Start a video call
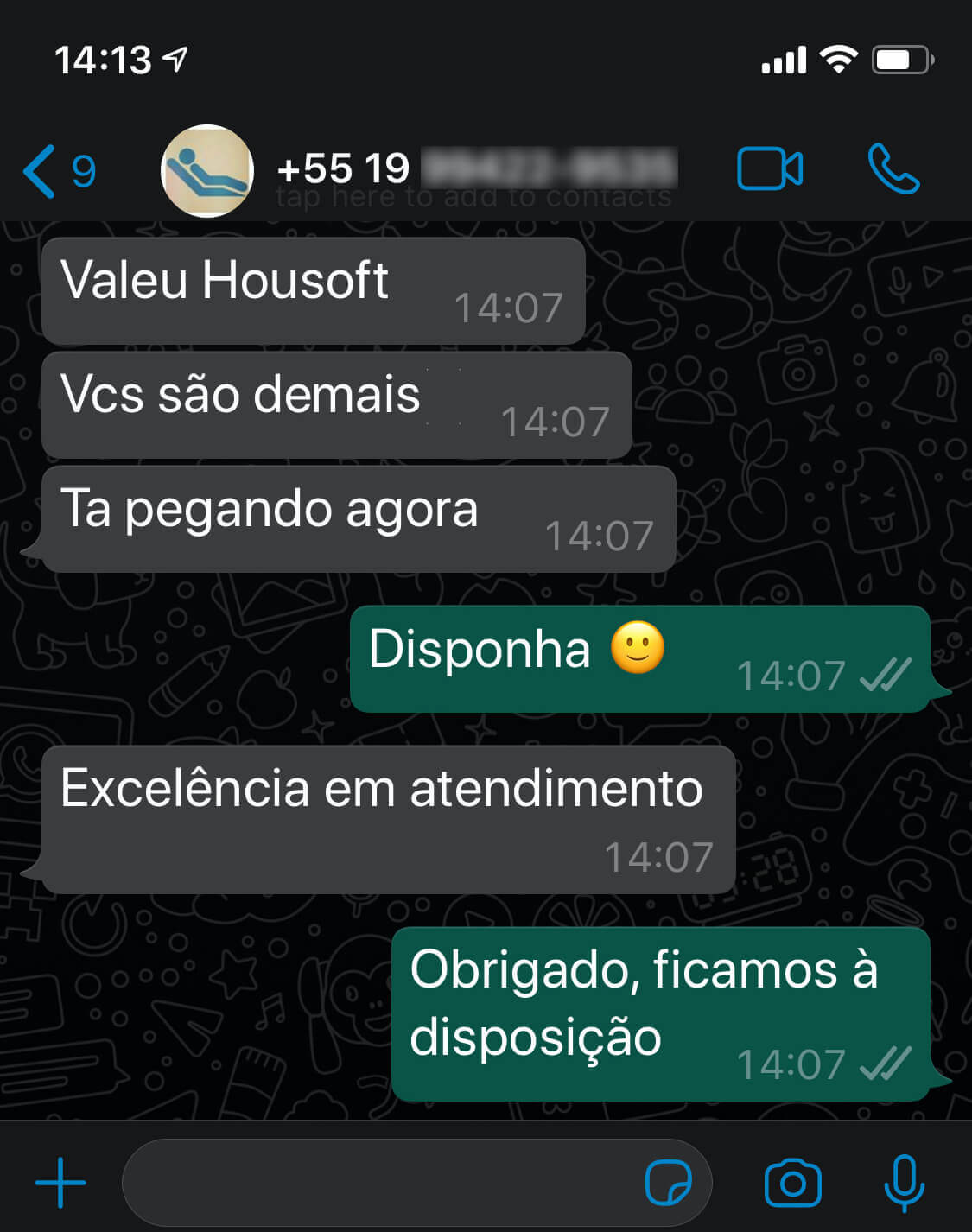The height and width of the screenshot is (1232, 972). click(x=769, y=168)
